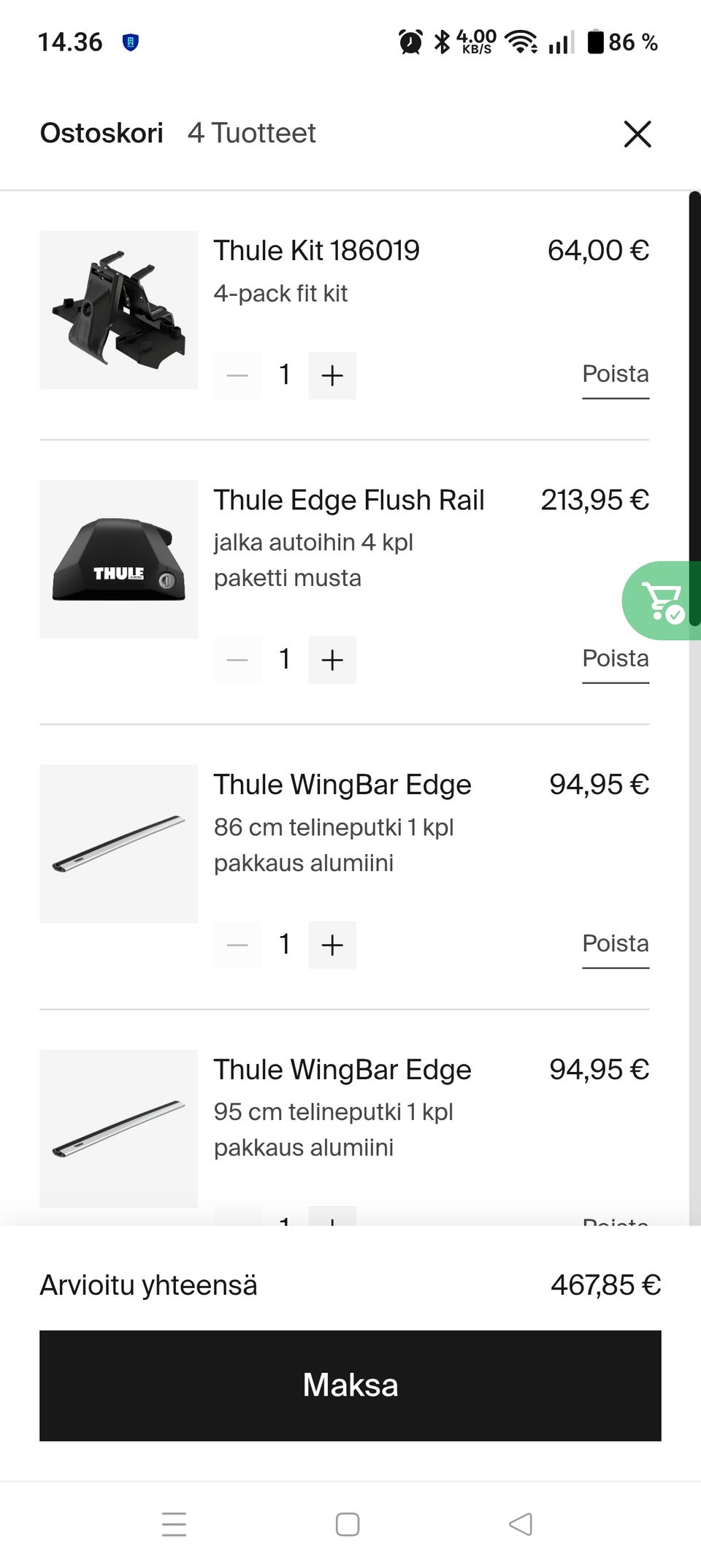This screenshot has width=701, height=1568.
Task: Decrease quantity of Thule Kit 186019
Action: (237, 376)
